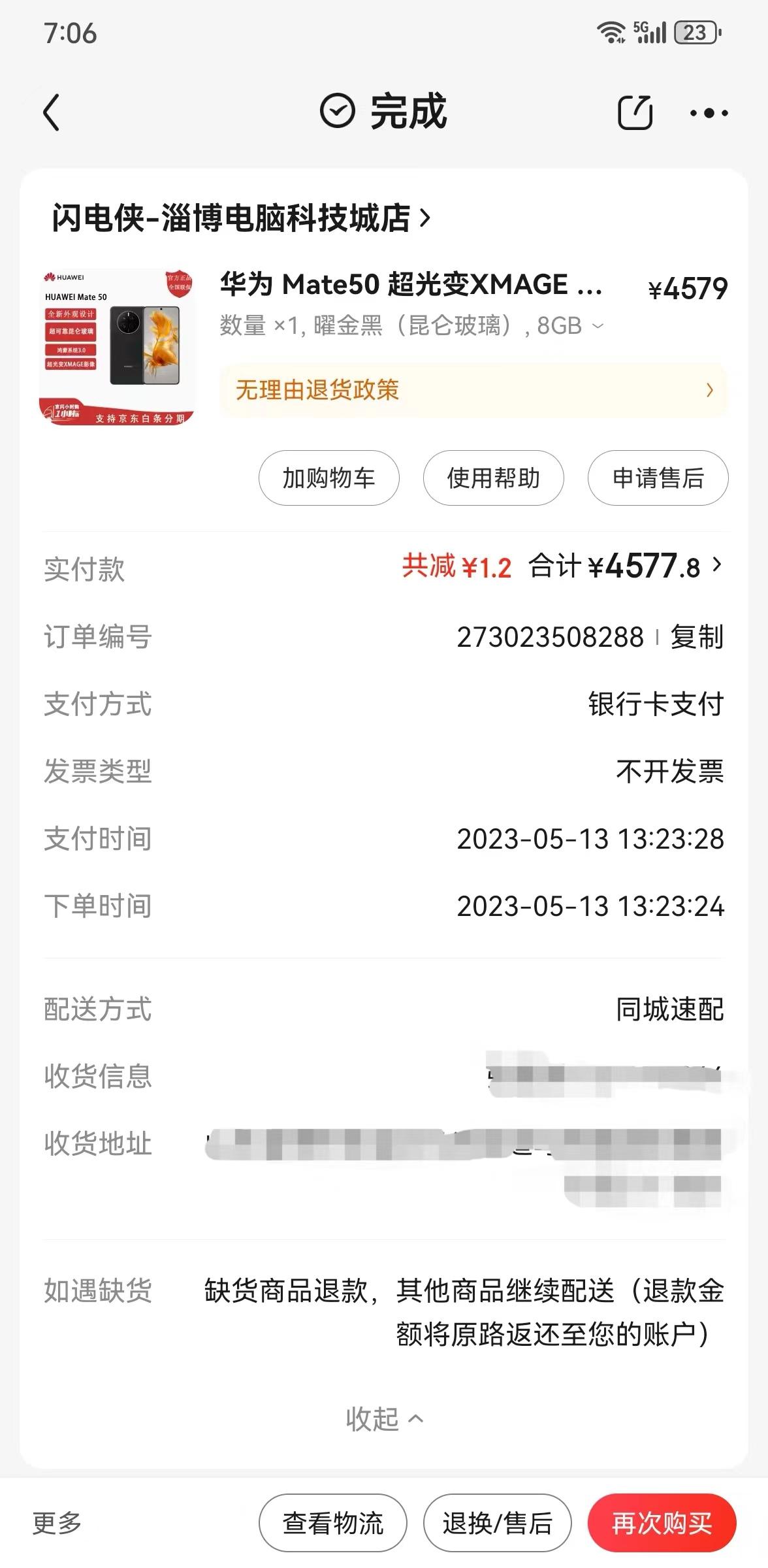Tap 申请售后 to request after-sales service
The image size is (768, 1568).
click(x=658, y=478)
